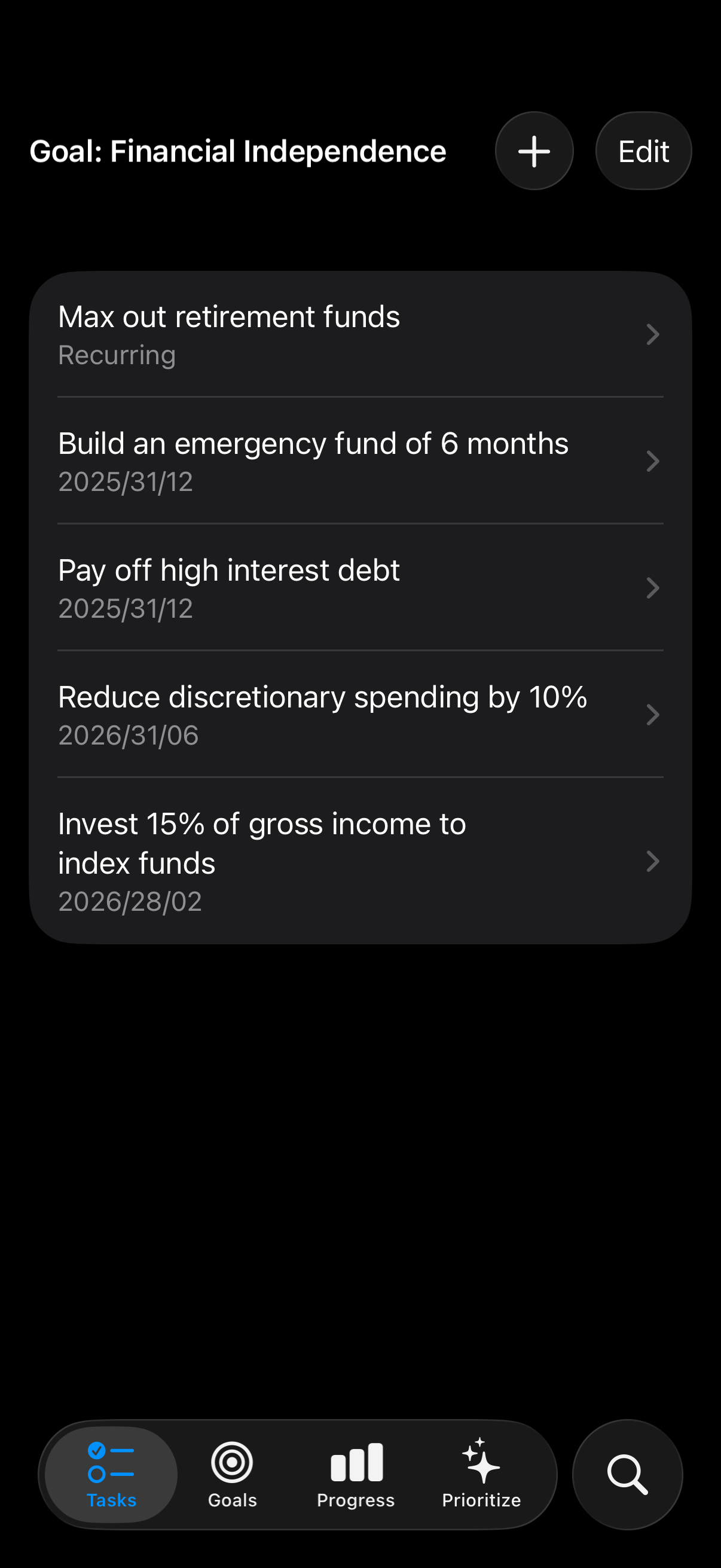Go to the Progress tab
721x1568 pixels.
coord(356,1474)
